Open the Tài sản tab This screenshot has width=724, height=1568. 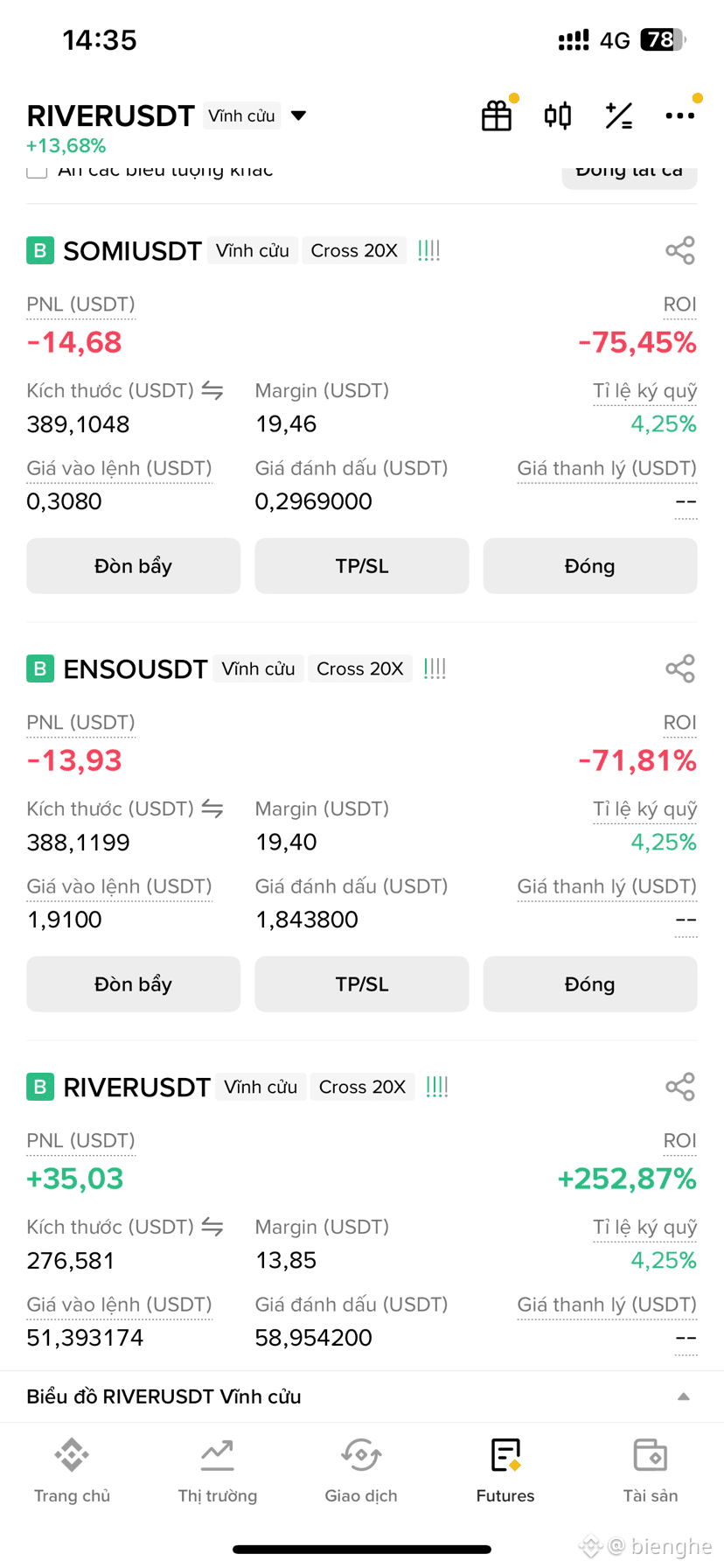pyautogui.click(x=651, y=1470)
